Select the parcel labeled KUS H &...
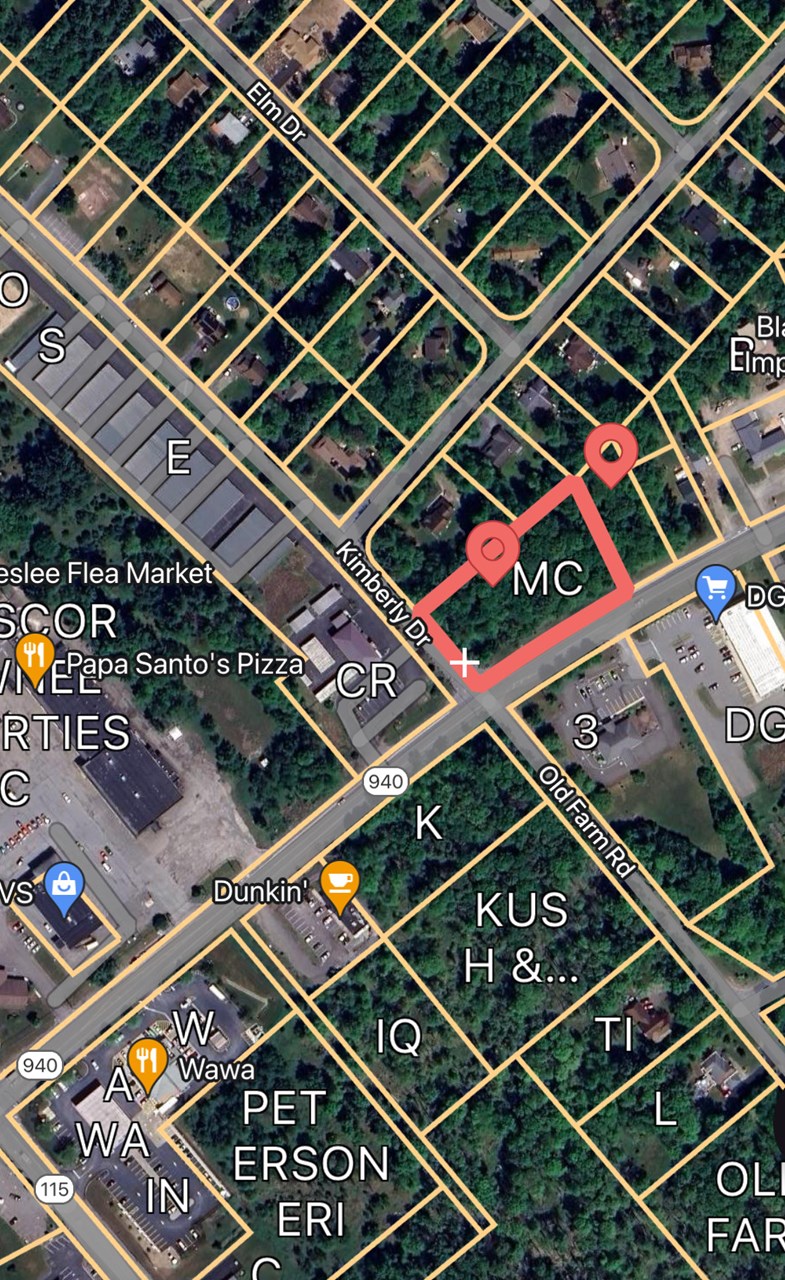 (x=520, y=935)
